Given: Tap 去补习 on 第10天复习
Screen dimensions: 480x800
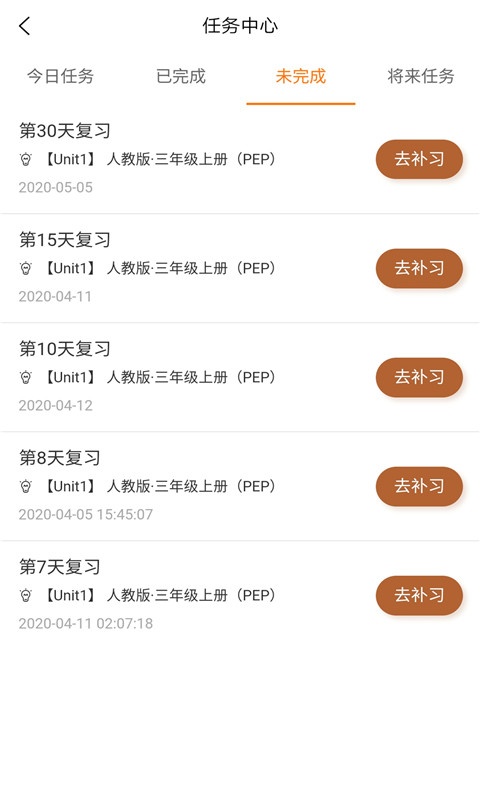Looking at the screenshot, I should [x=419, y=378].
